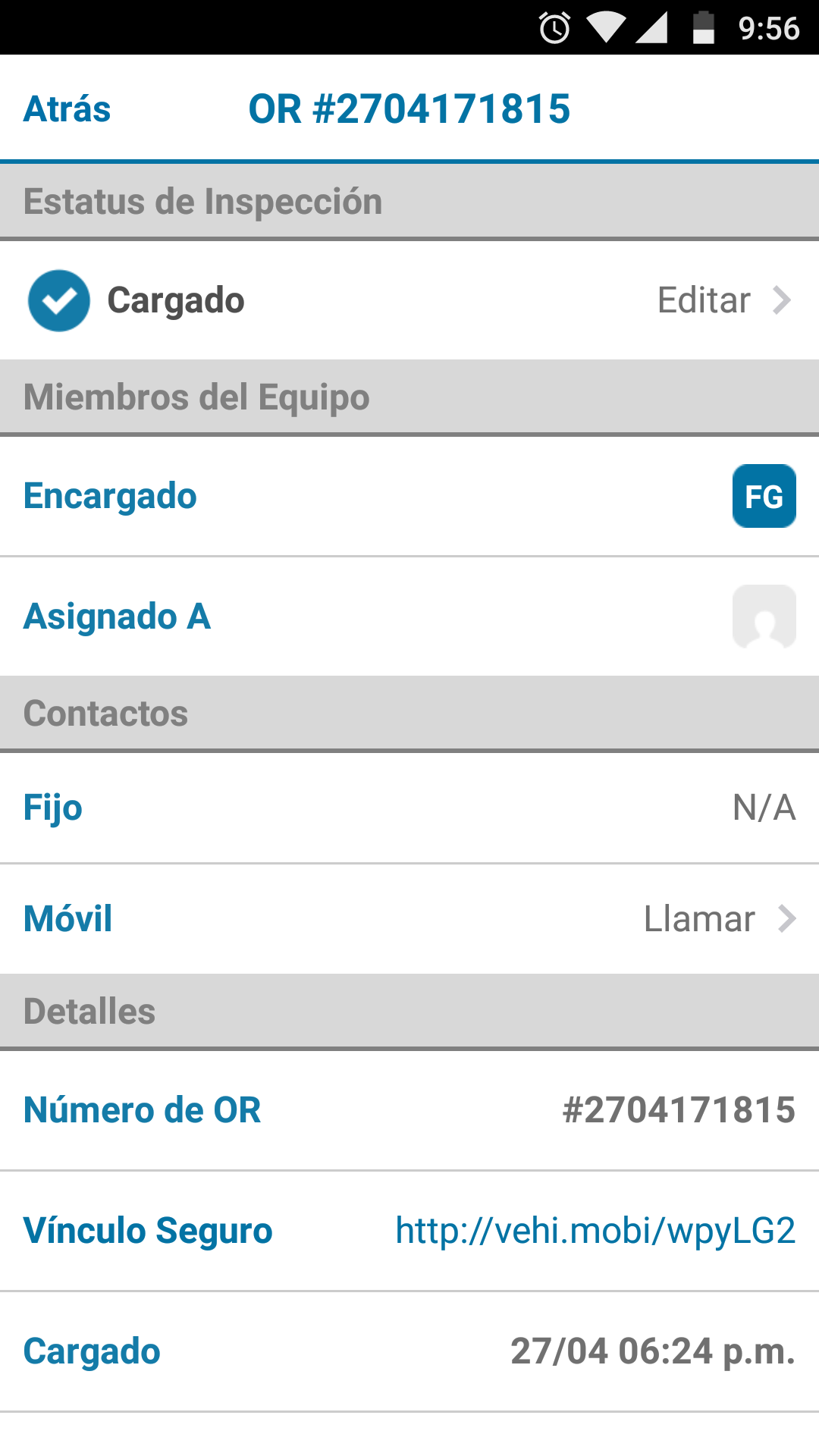Go back with the Atrás button

click(67, 109)
